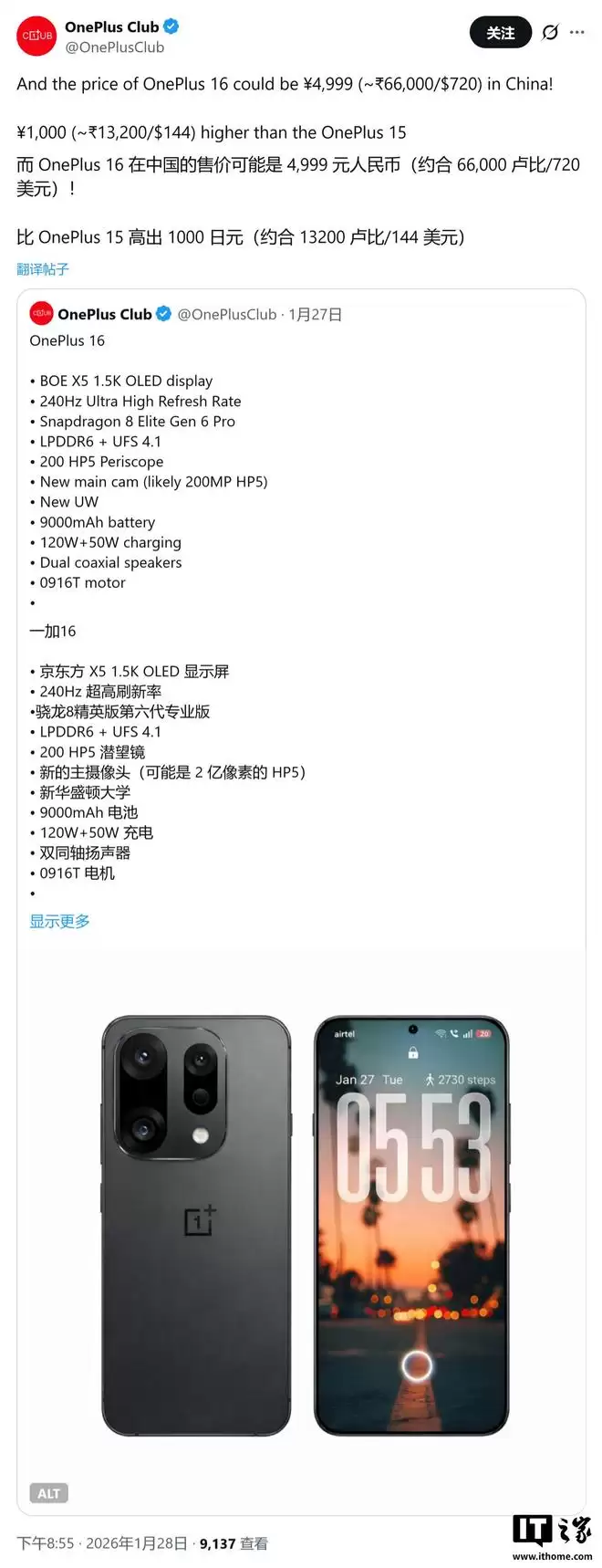The image size is (602, 1568).
Task: Follow OnePlus Club with the 关注 button
Action: click(x=500, y=33)
